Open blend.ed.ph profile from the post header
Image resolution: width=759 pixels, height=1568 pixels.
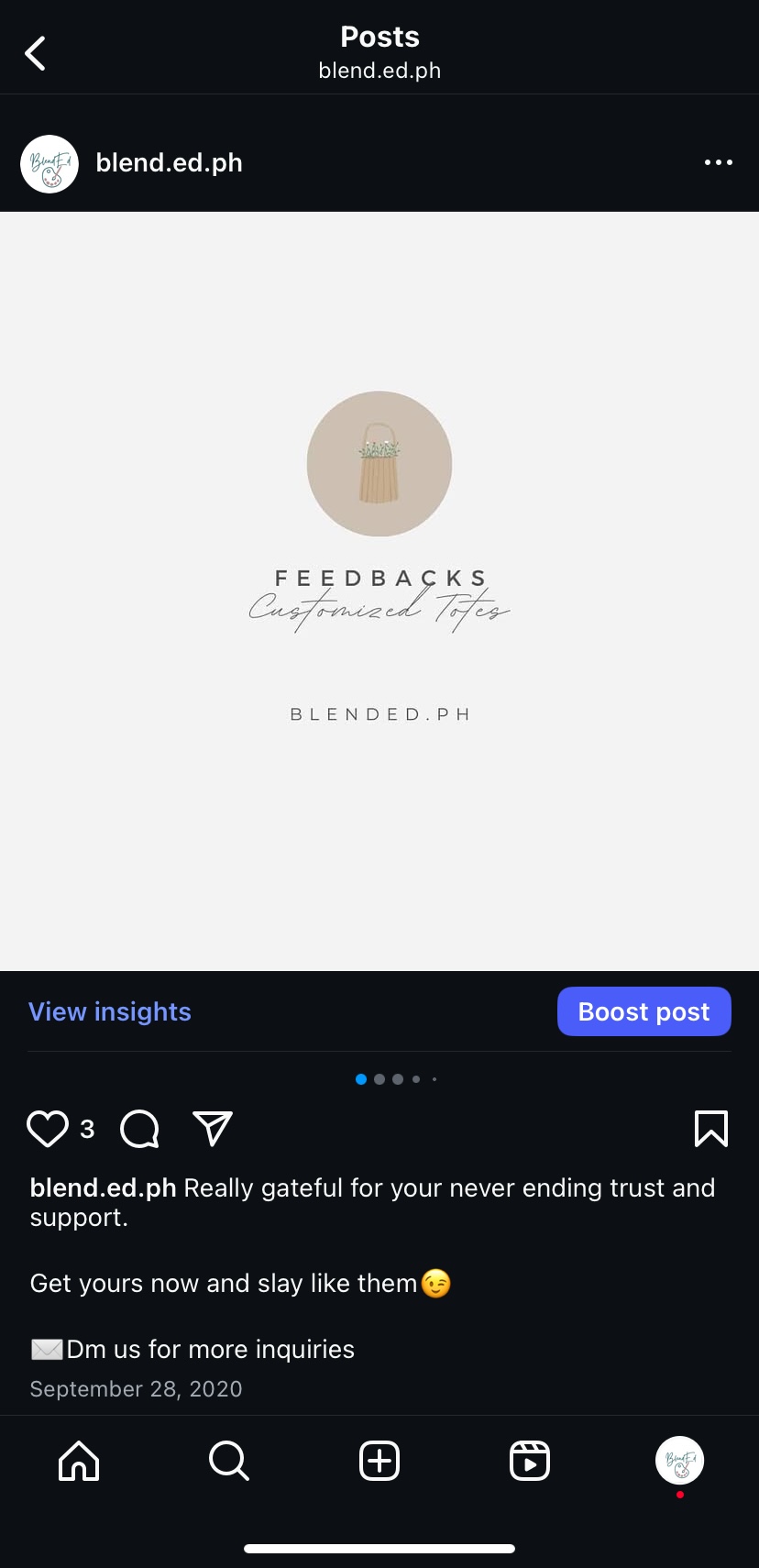169,163
